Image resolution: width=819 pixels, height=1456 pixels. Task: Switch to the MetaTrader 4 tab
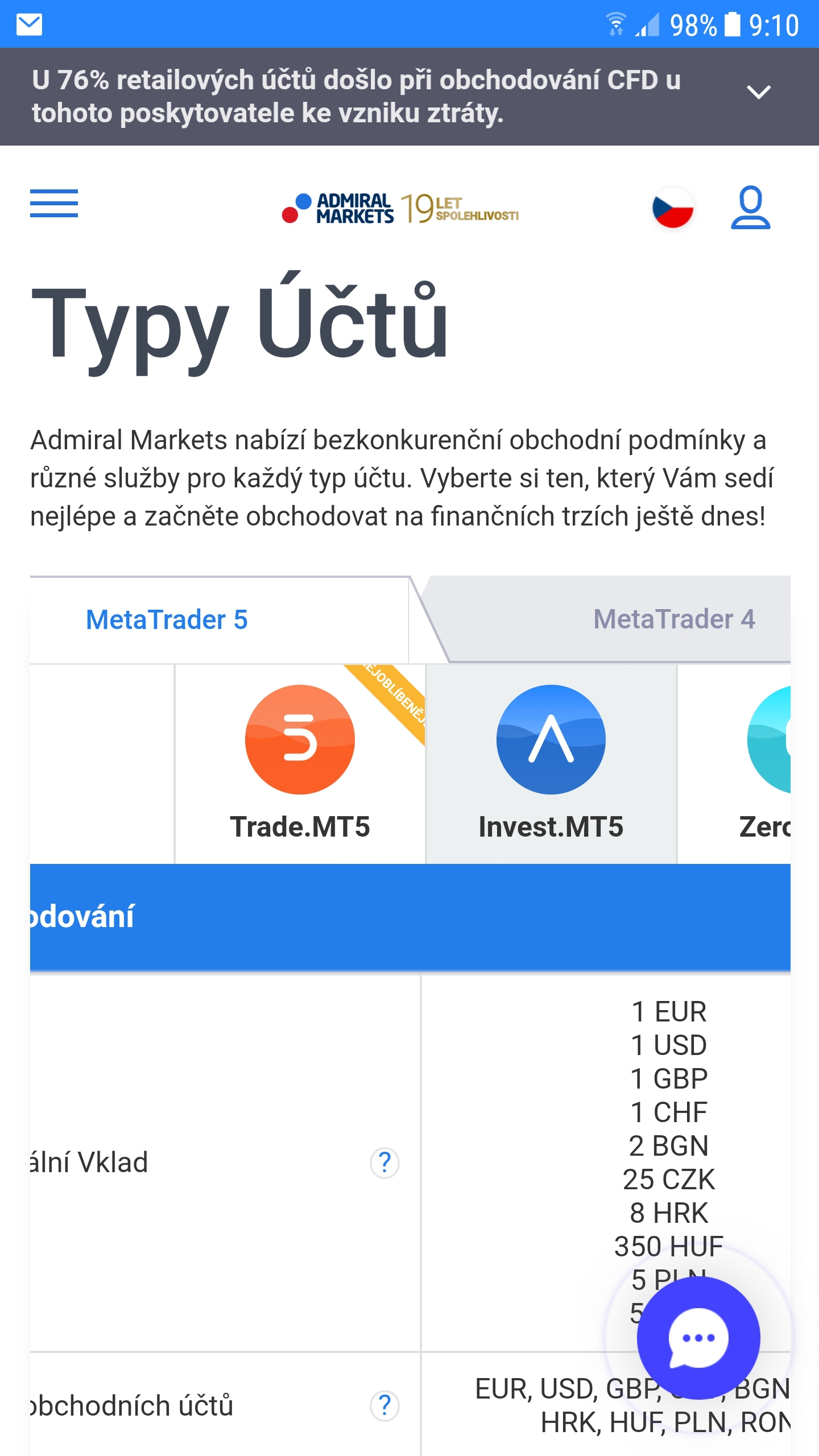pyautogui.click(x=673, y=620)
